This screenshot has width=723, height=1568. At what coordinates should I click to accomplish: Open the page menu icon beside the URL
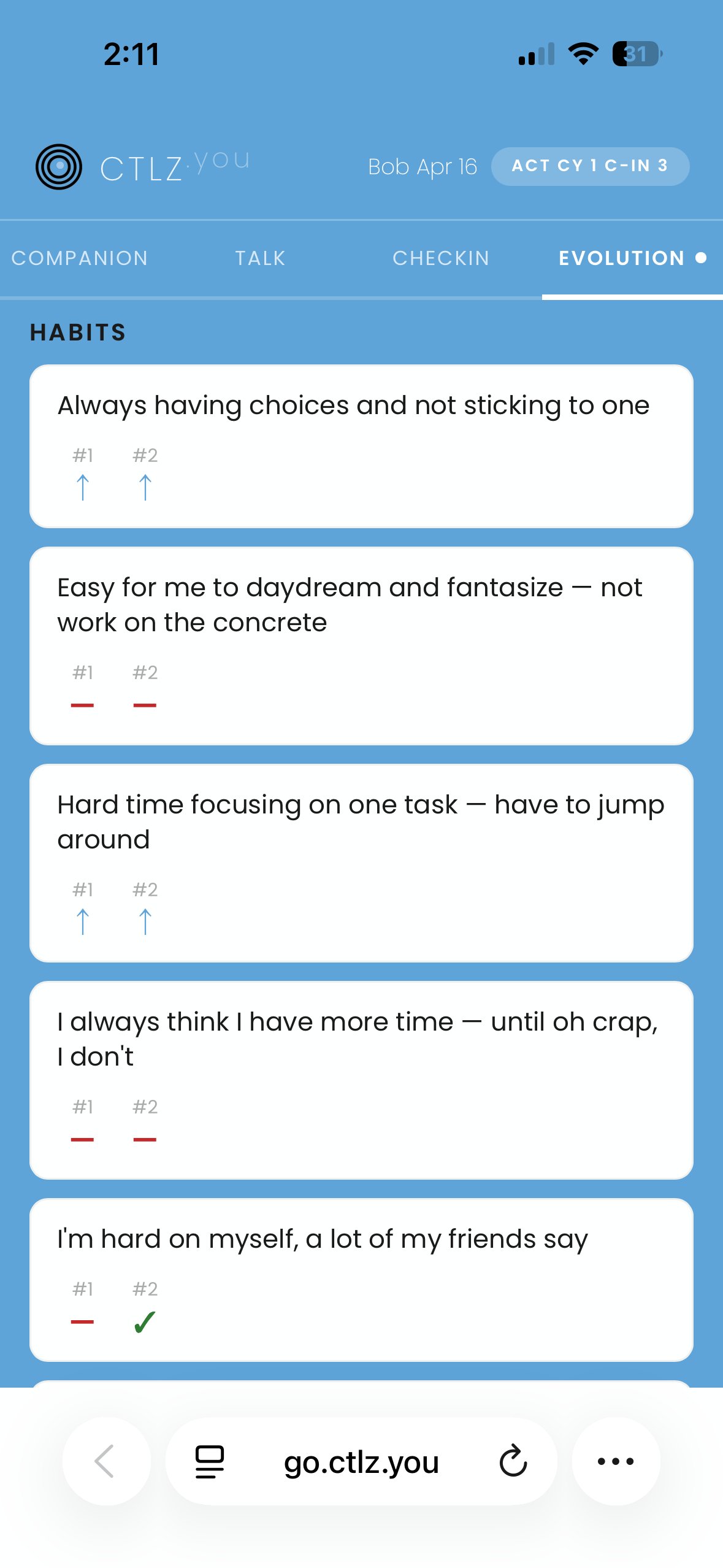click(x=210, y=1461)
